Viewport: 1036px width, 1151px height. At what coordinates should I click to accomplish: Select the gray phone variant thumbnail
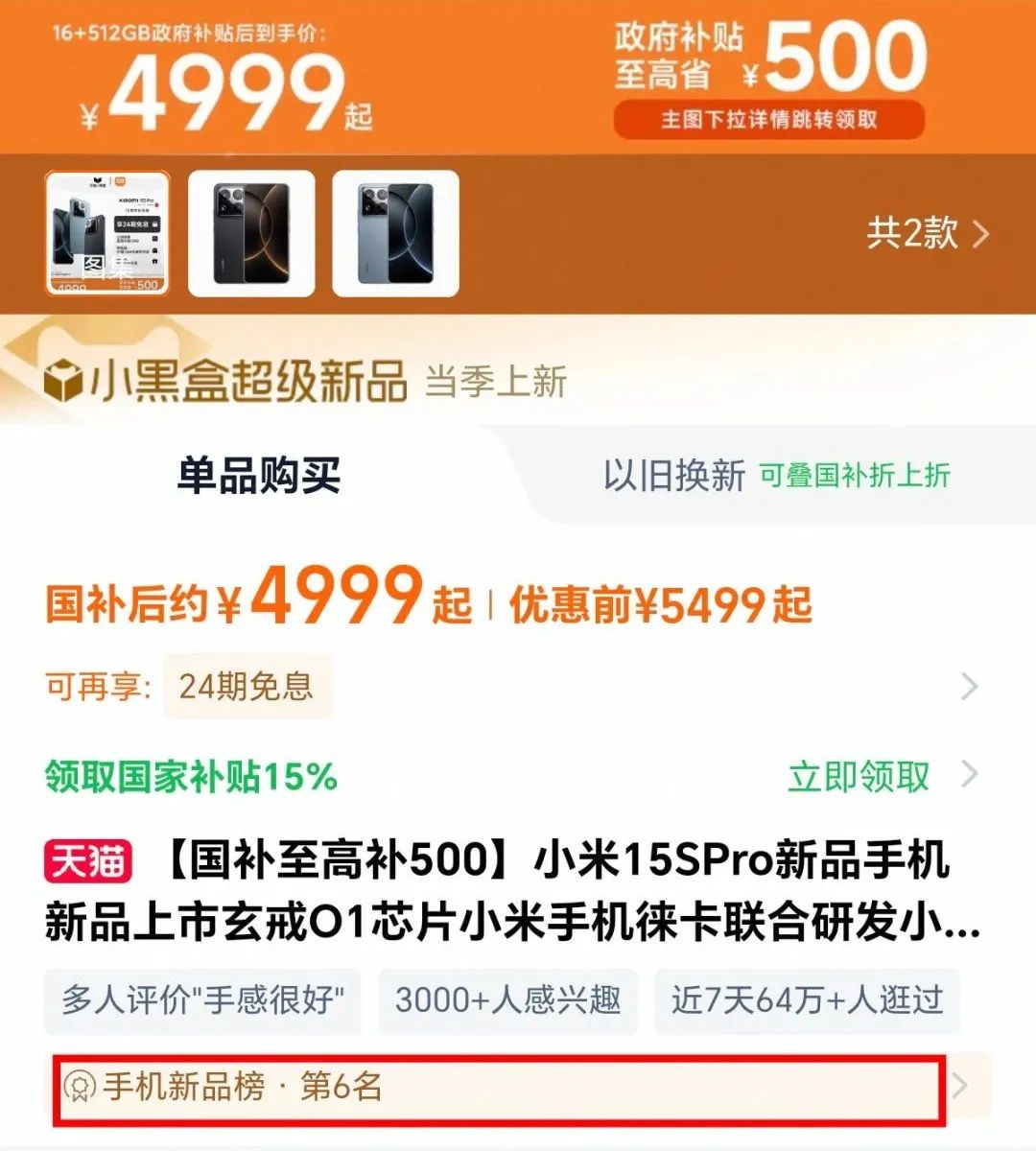click(x=395, y=233)
